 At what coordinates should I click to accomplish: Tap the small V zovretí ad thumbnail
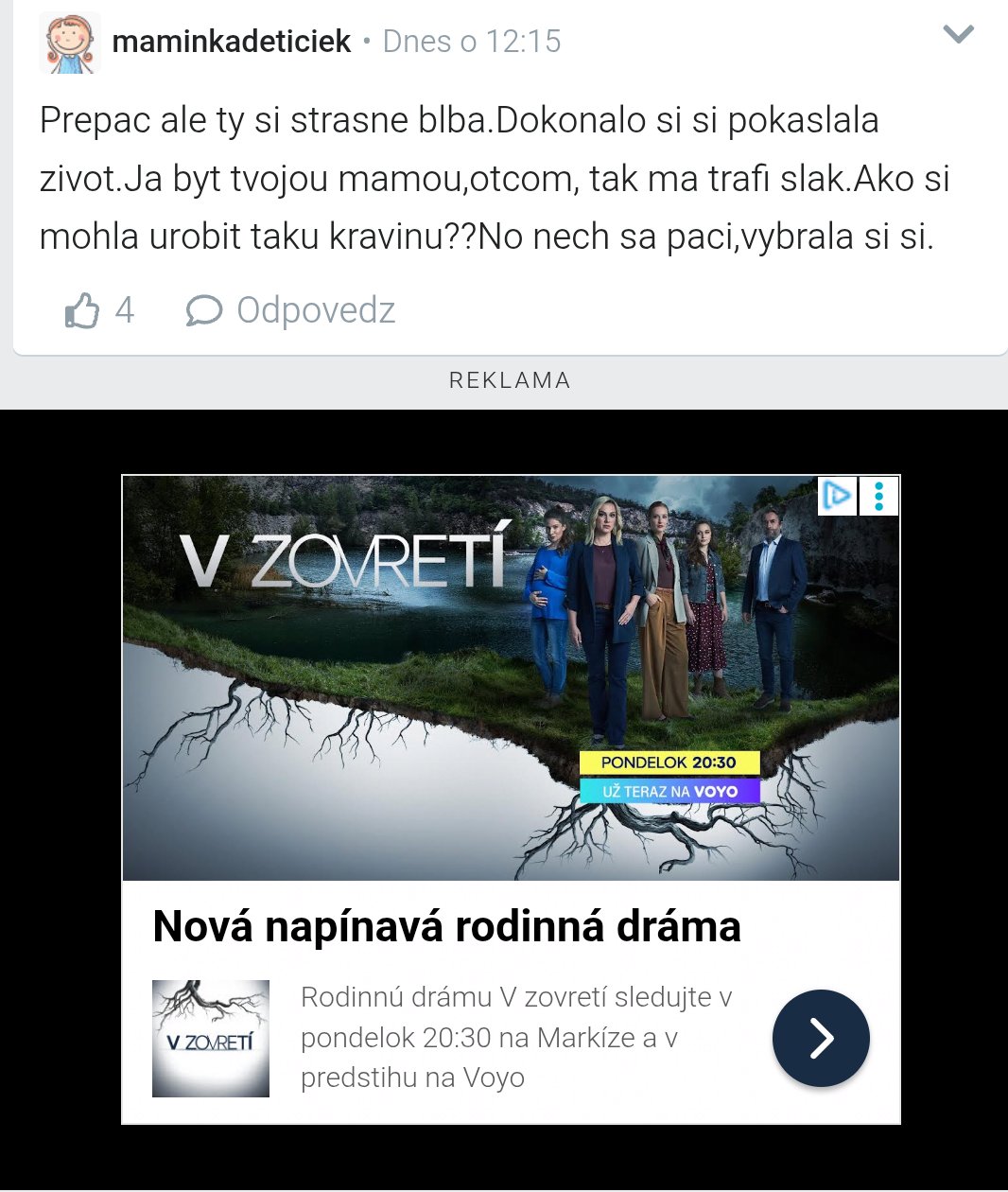[211, 1038]
